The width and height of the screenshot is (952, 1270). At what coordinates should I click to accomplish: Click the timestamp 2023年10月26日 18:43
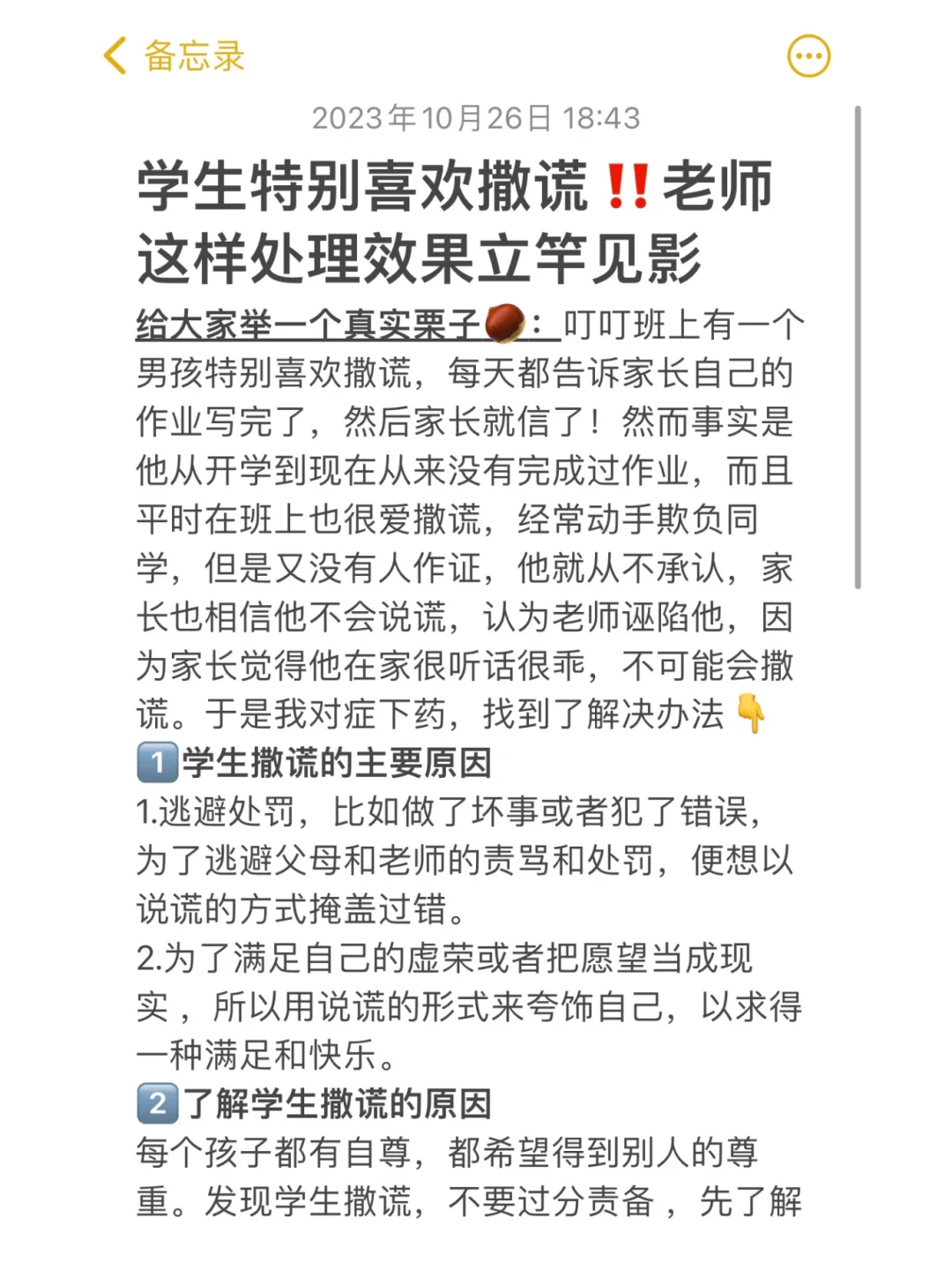(x=476, y=116)
